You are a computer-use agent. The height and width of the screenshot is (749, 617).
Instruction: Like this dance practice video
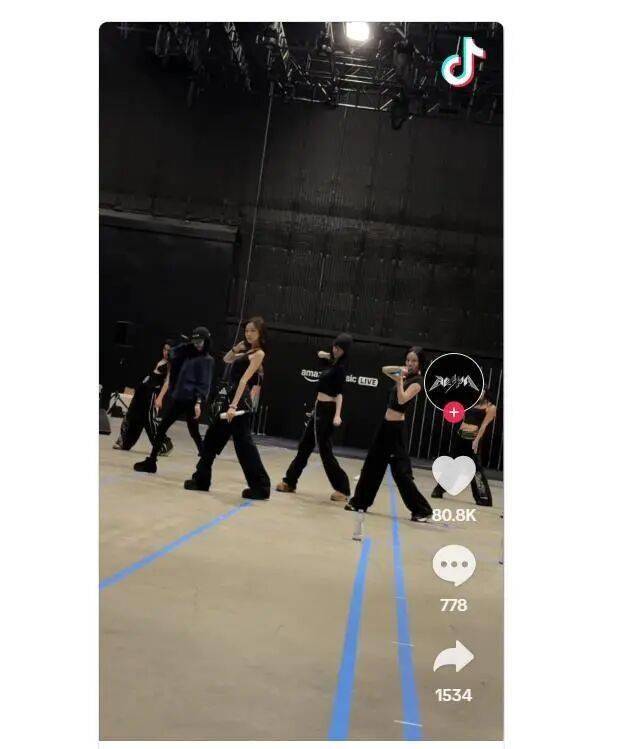pos(453,475)
